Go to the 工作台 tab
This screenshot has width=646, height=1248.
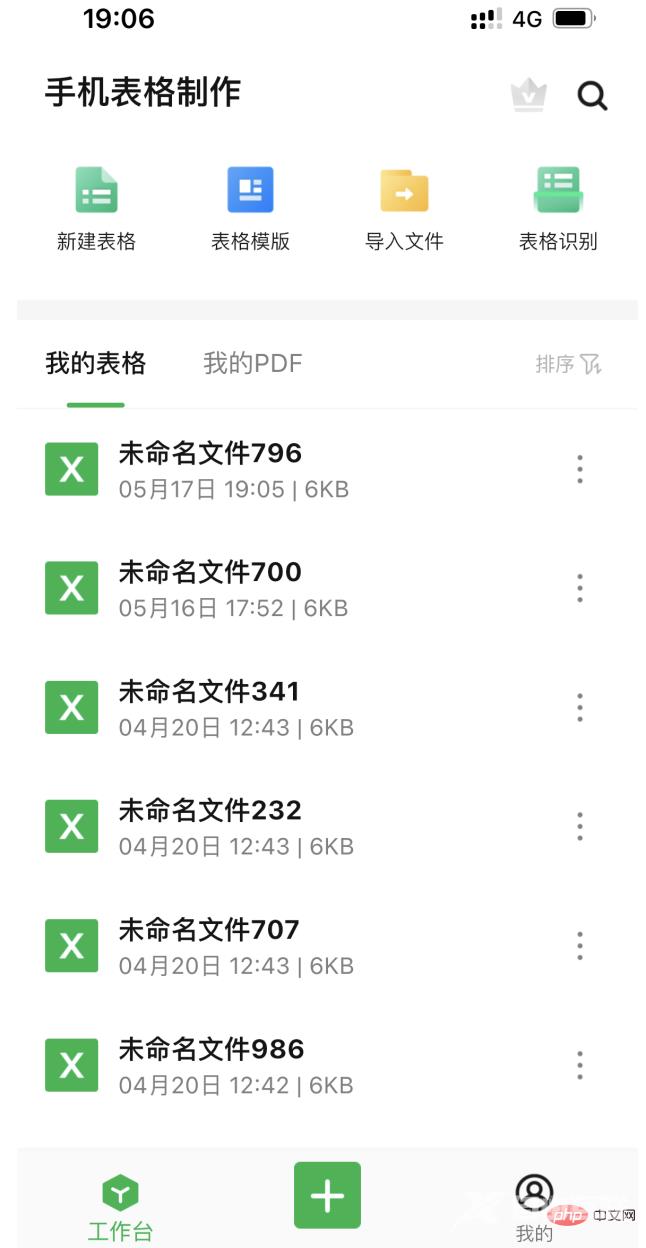click(x=120, y=1208)
